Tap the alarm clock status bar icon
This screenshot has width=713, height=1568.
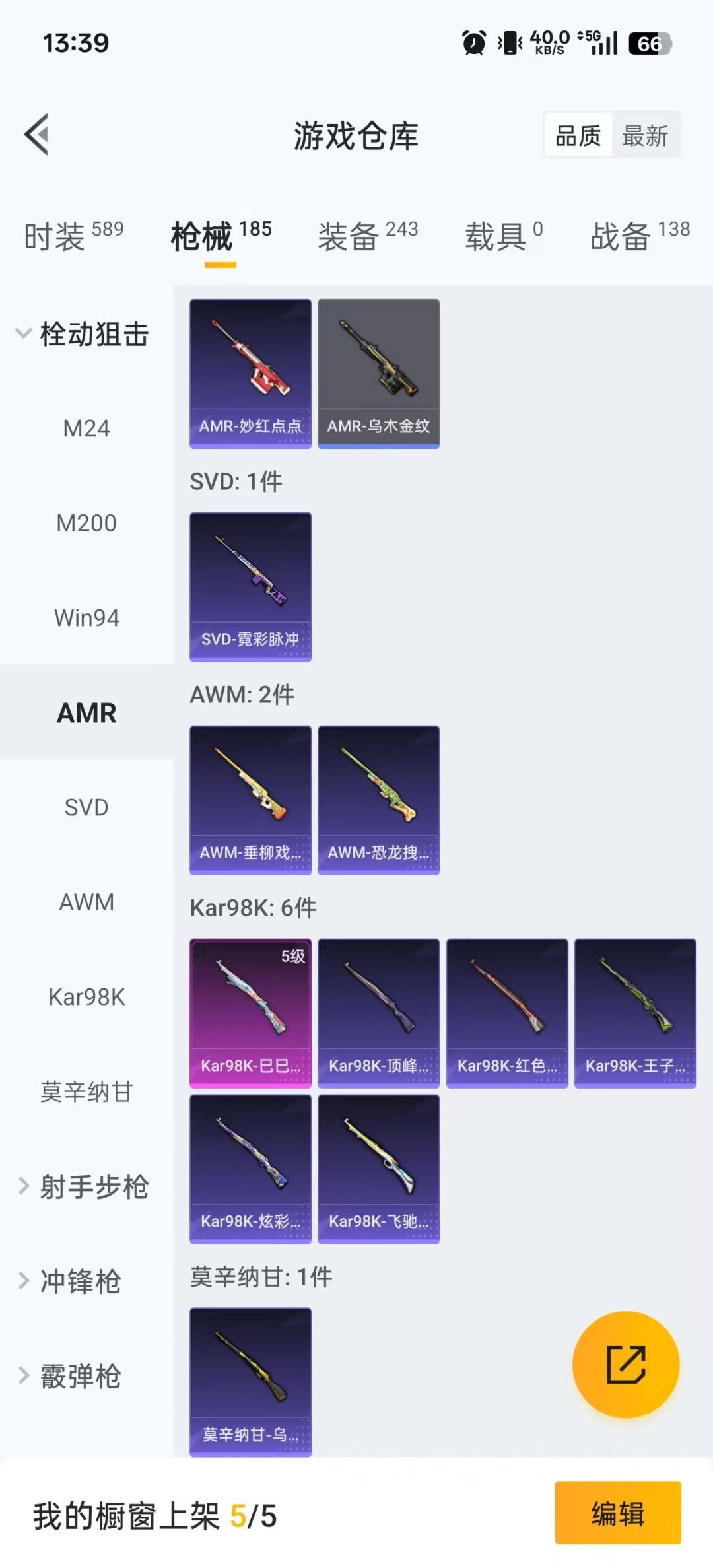[473, 42]
